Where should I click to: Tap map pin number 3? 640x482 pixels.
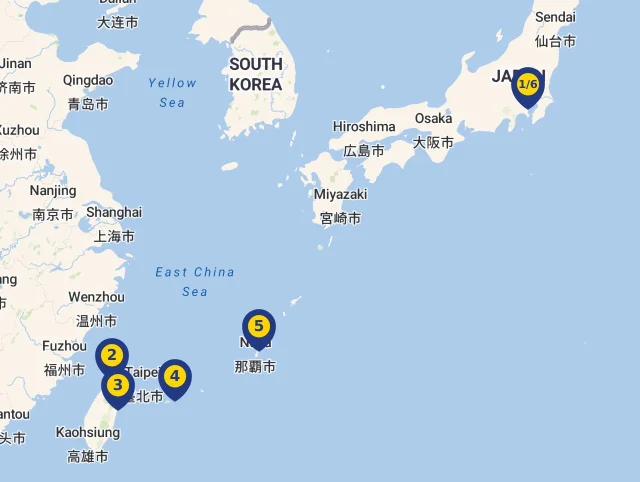tap(117, 385)
